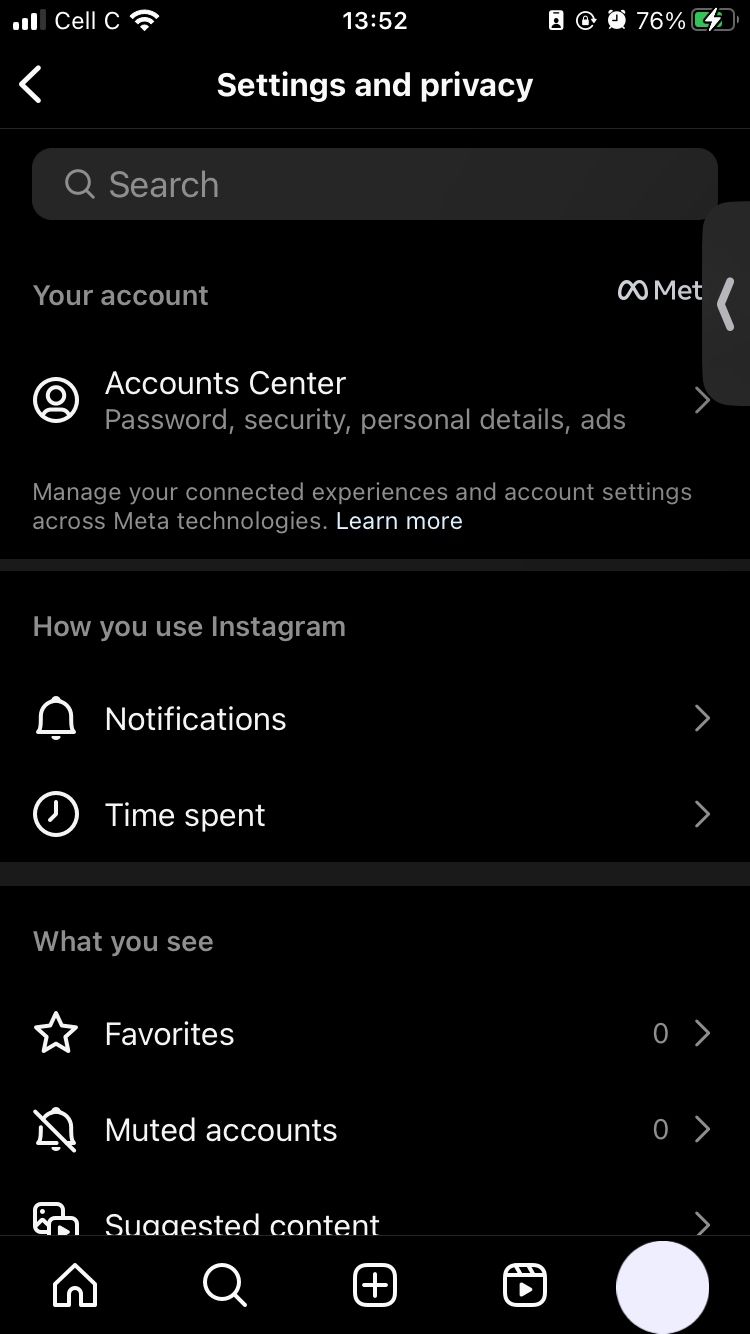The width and height of the screenshot is (750, 1334).
Task: Select the Accounts Center profile icon
Action: (56, 400)
